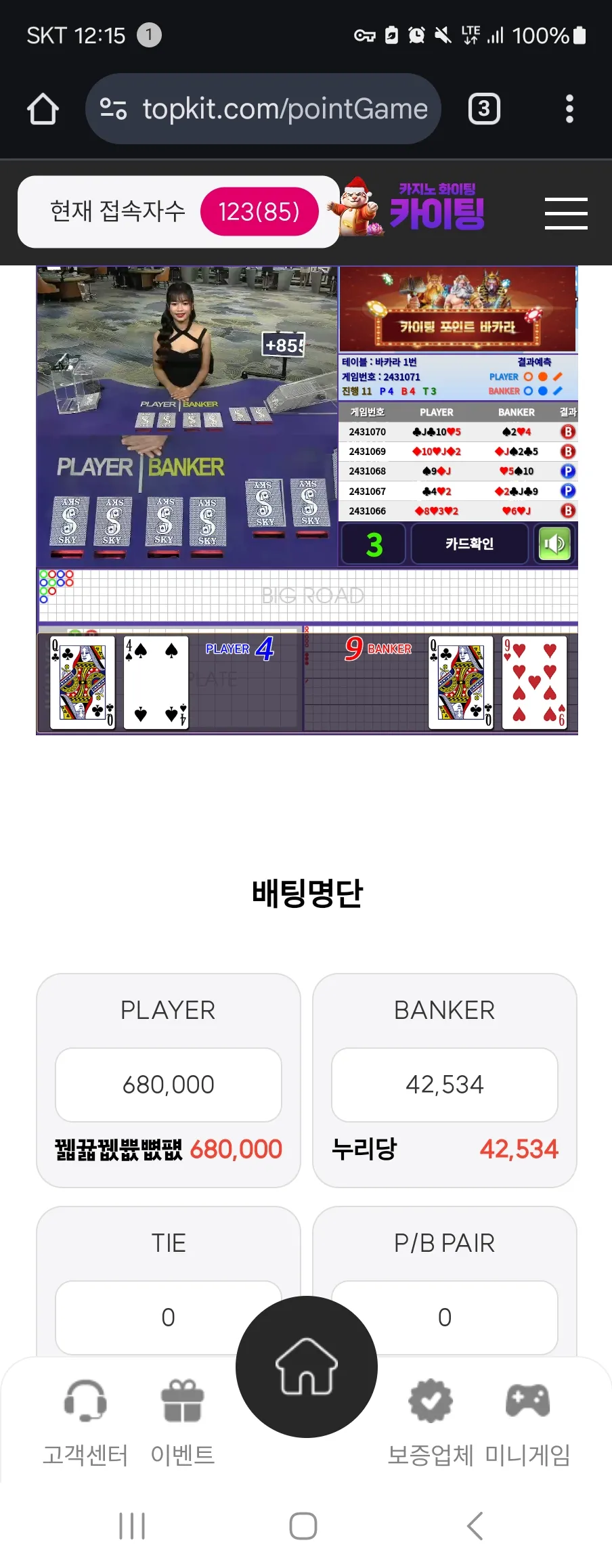Go to site home via center button
This screenshot has height=1568, width=612.
307,1366
